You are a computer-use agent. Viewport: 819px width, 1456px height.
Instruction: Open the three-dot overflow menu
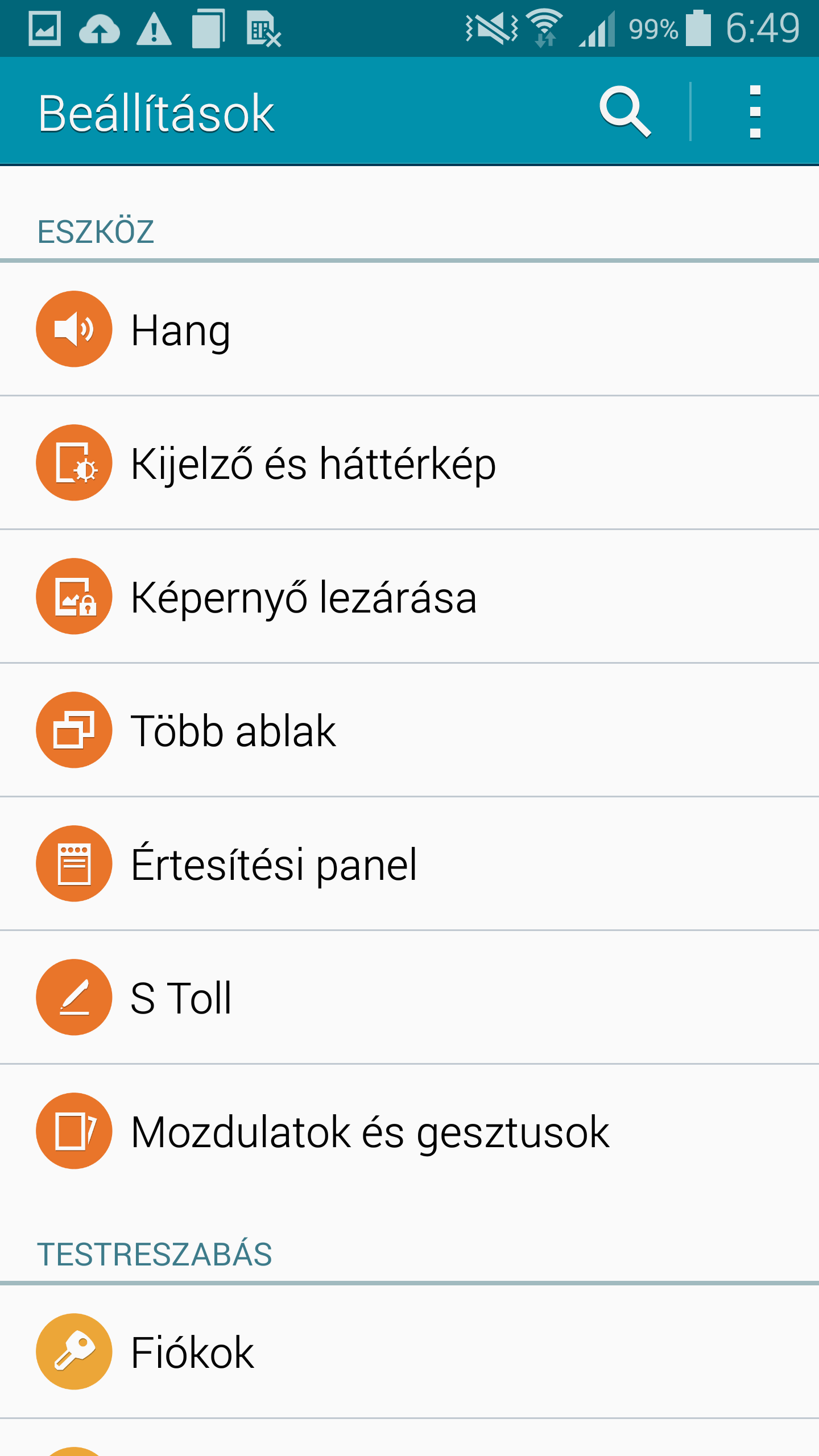755,111
